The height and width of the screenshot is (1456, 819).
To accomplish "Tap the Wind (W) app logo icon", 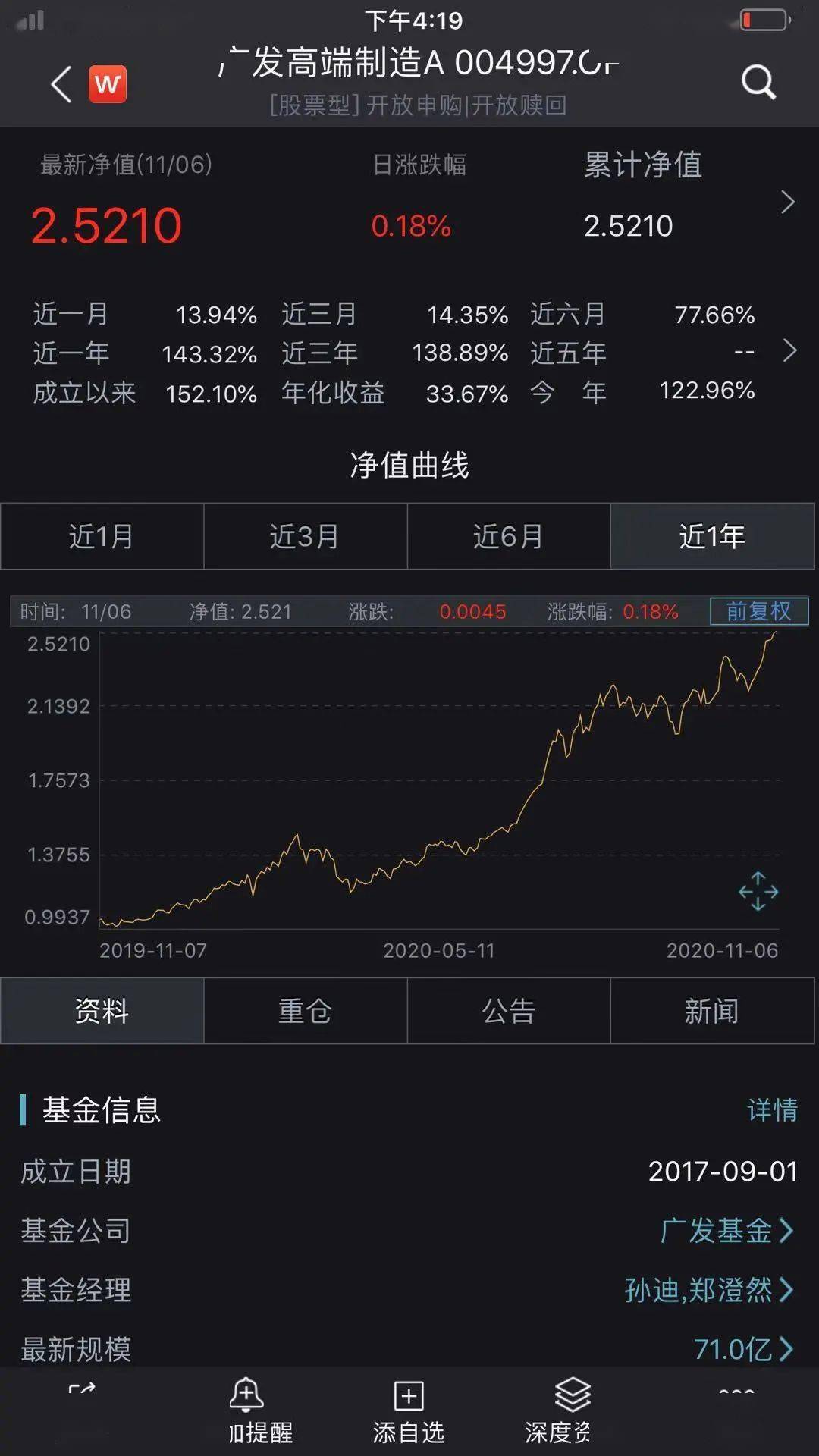I will 106,84.
